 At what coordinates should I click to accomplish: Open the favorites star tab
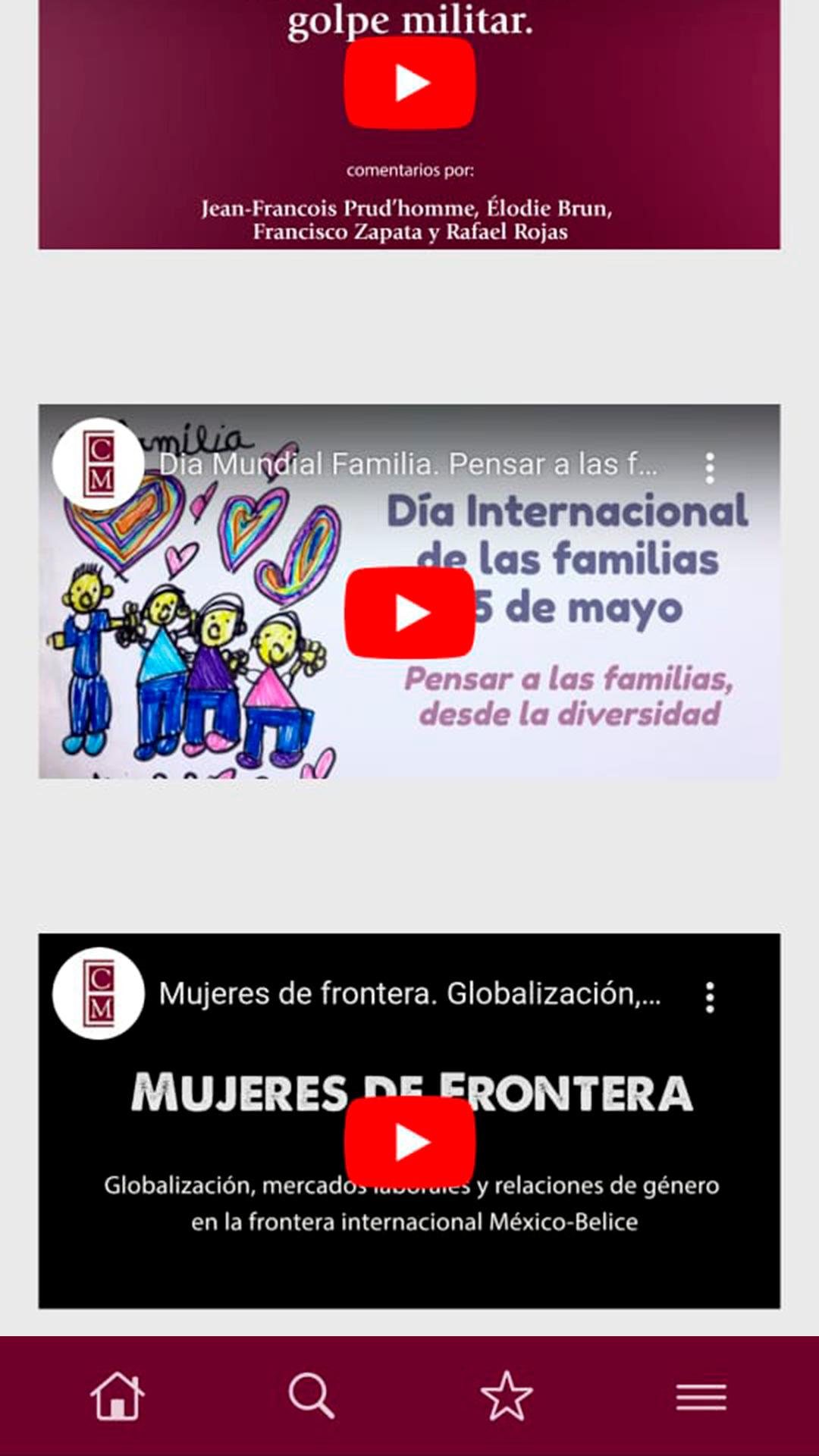[507, 1396]
